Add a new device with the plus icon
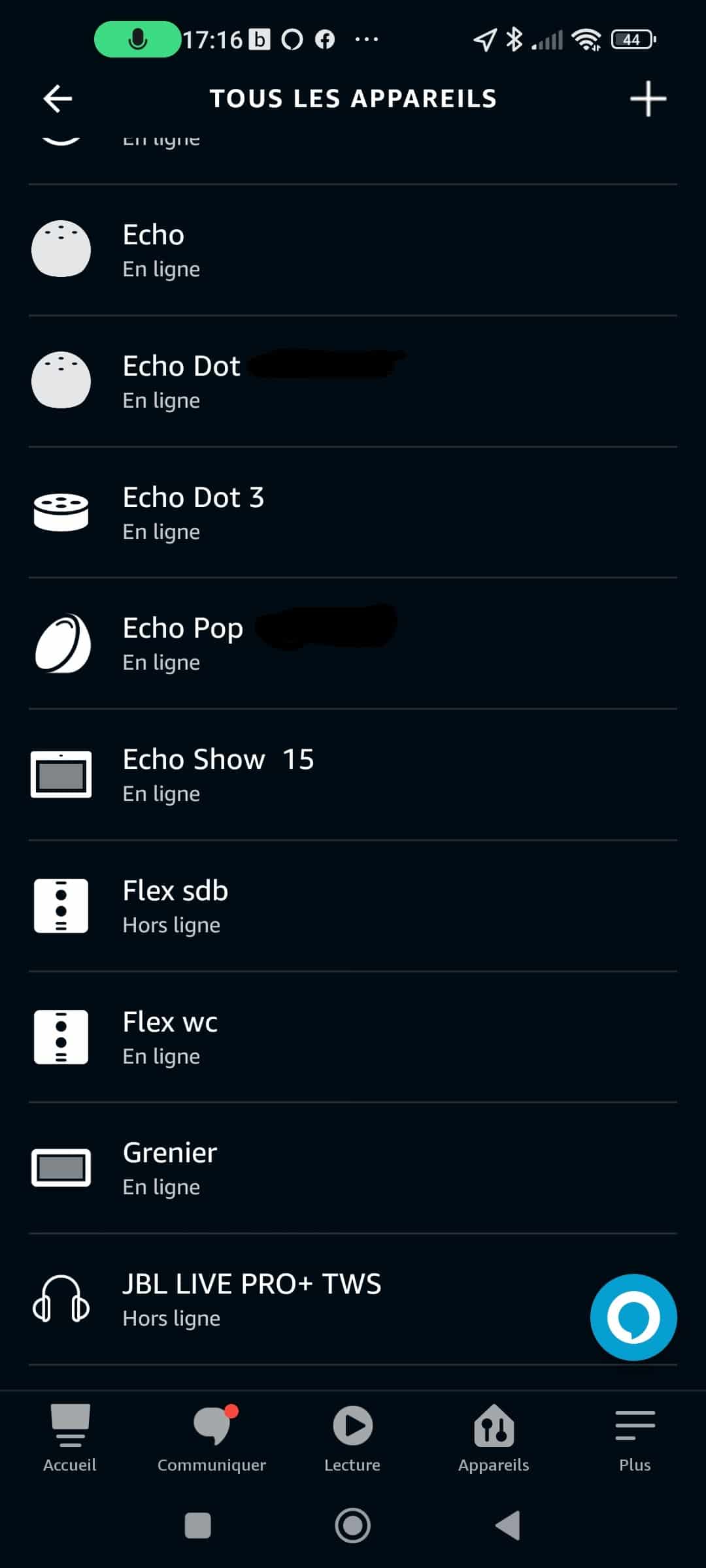Viewport: 706px width, 1568px height. [648, 99]
